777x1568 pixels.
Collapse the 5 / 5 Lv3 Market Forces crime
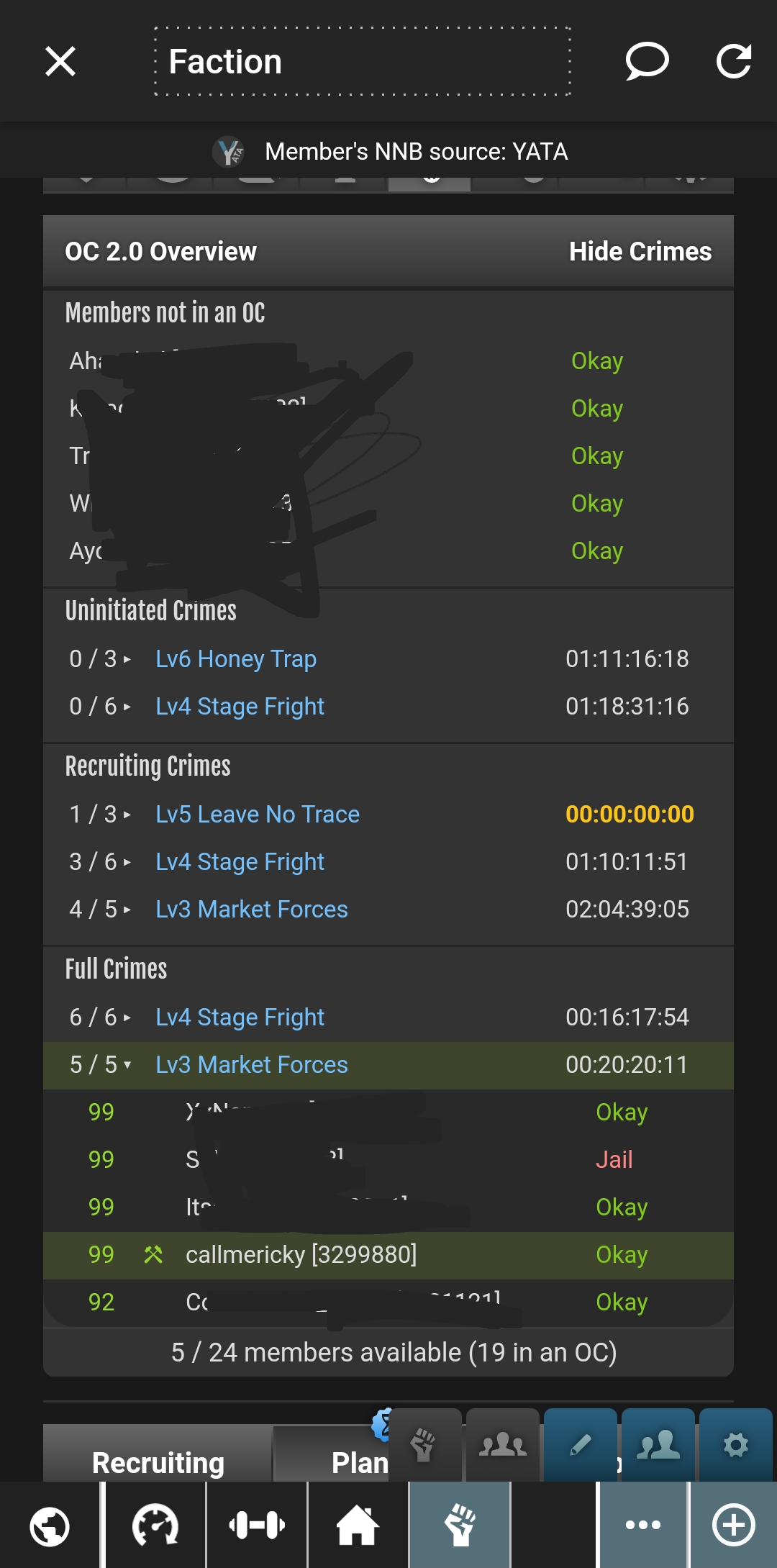[388, 1064]
